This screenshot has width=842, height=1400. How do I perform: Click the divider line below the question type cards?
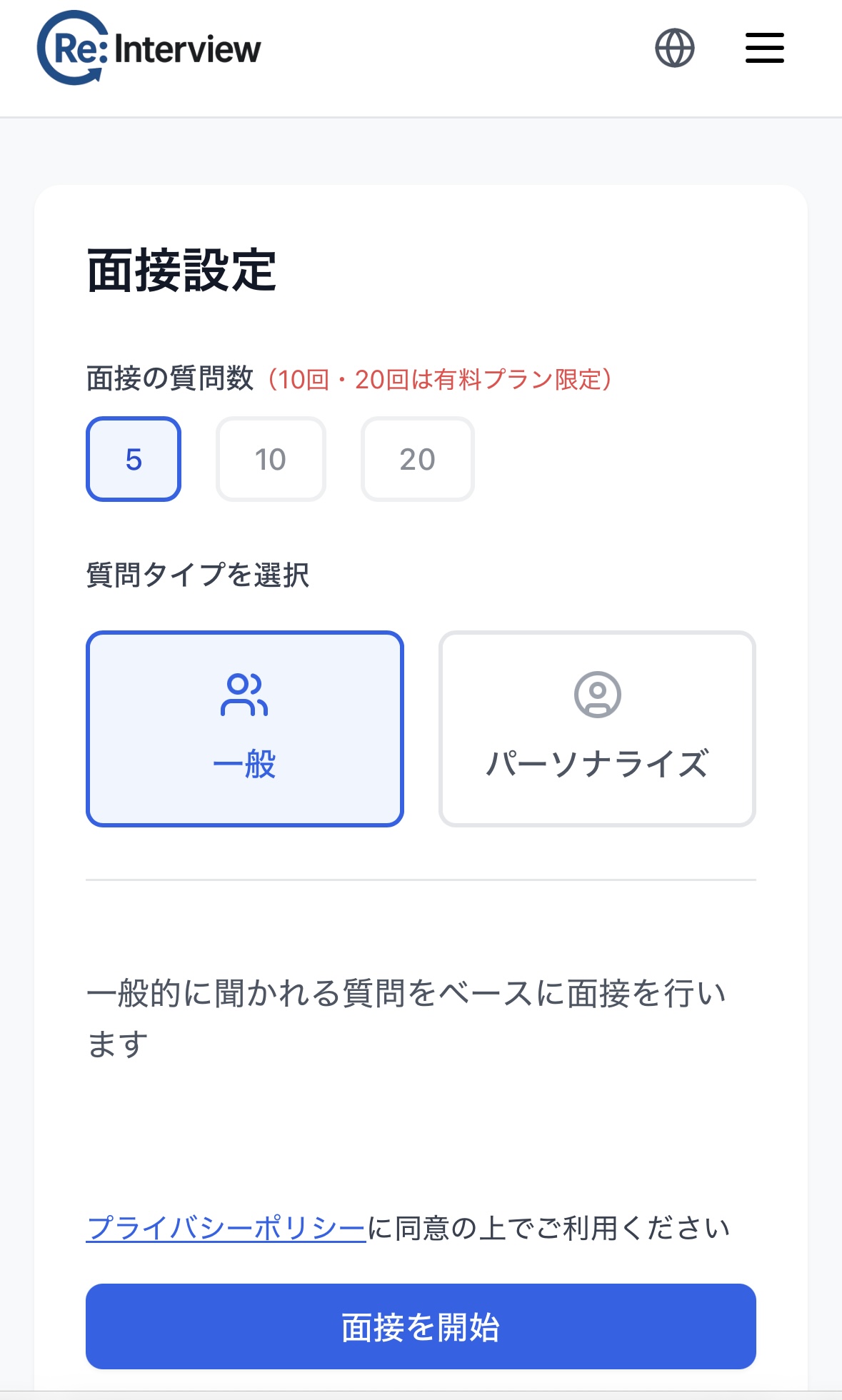point(420,880)
